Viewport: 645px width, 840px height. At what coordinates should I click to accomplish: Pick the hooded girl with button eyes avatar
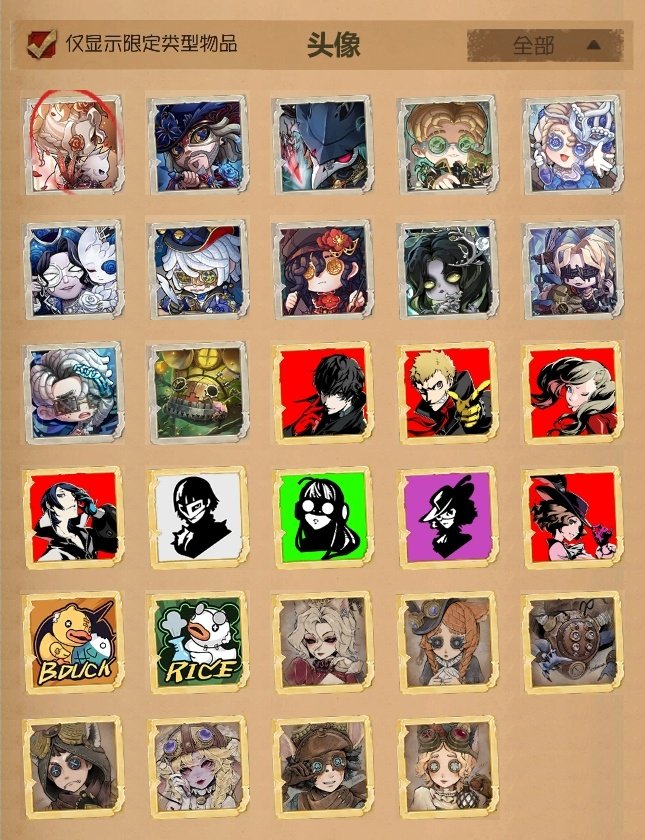[72, 765]
